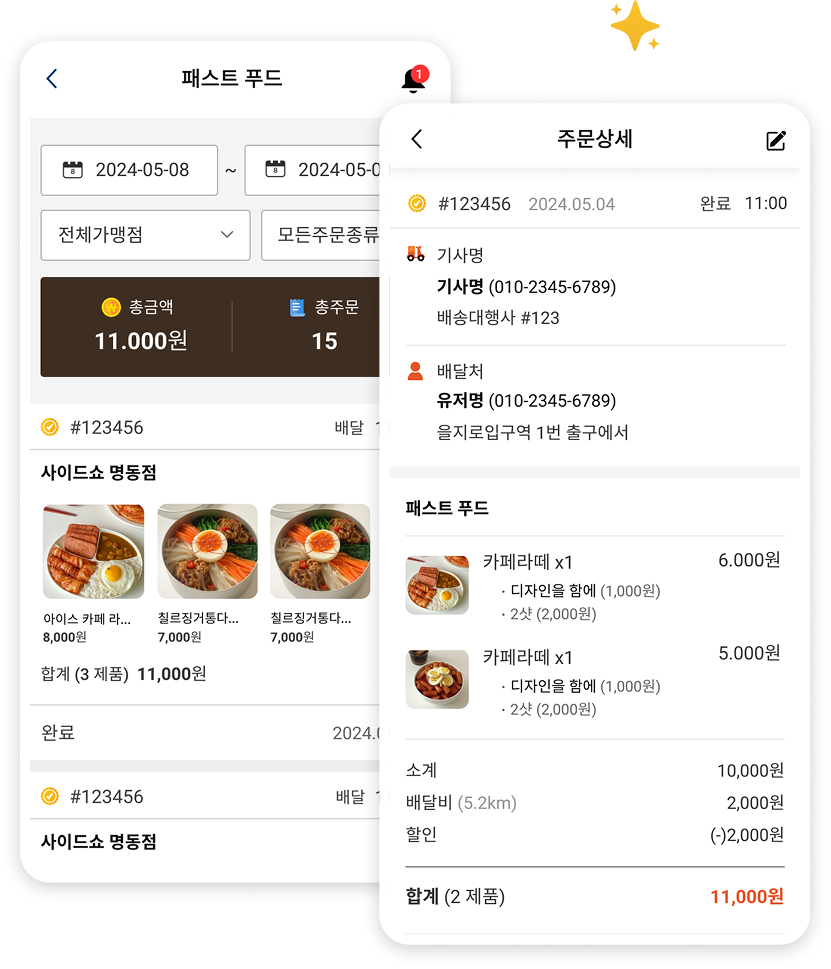Screen dimensions: 831x969
Task: Expand the 전체가맹점 dropdown
Action: click(145, 235)
